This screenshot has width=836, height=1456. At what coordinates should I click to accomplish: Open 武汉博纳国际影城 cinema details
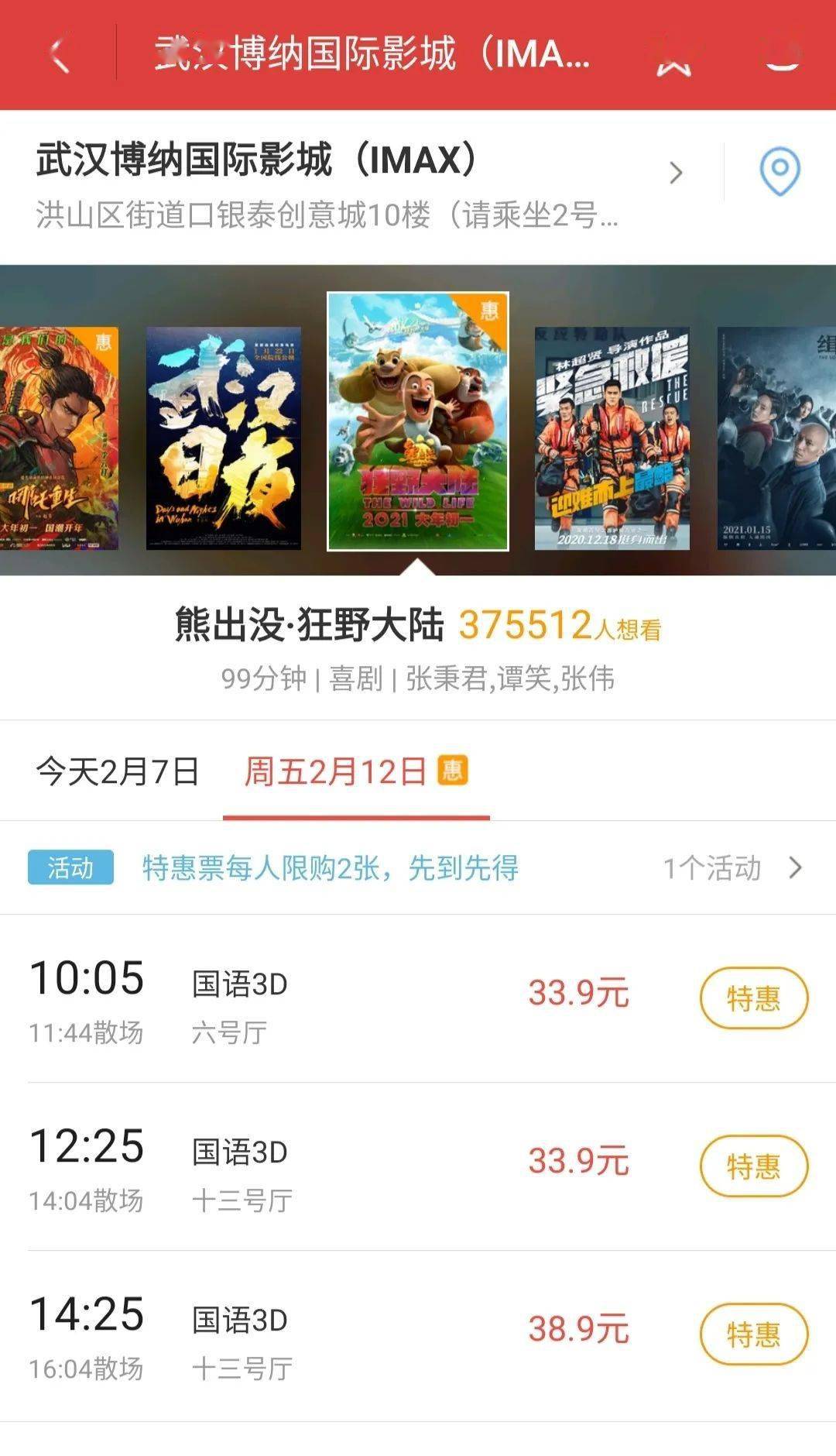pos(356,183)
